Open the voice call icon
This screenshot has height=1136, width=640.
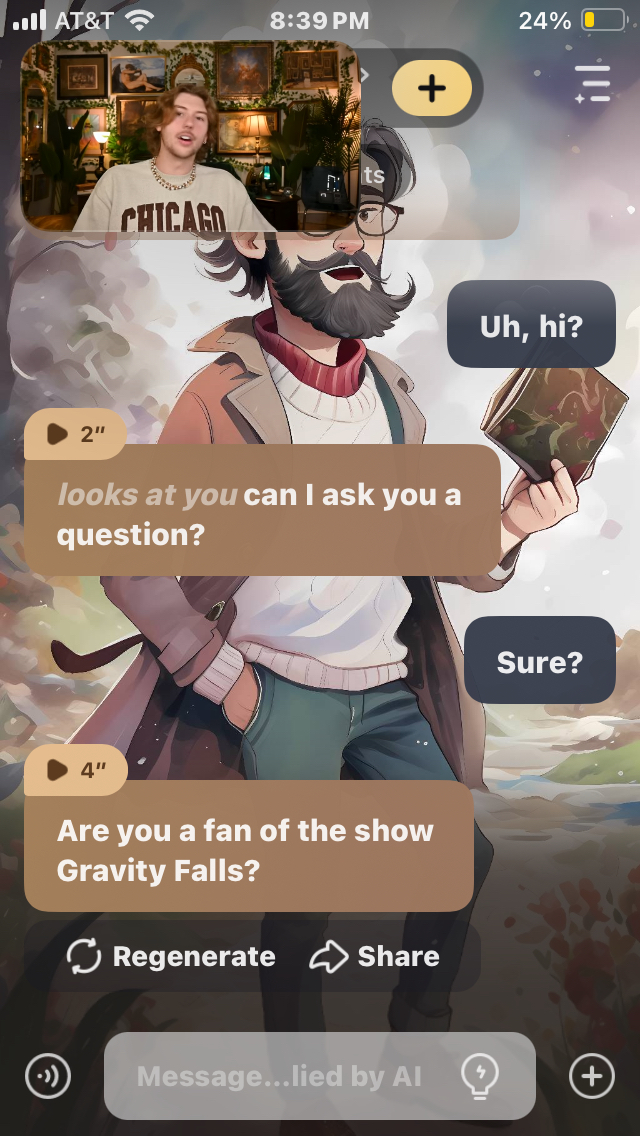tap(48, 1077)
